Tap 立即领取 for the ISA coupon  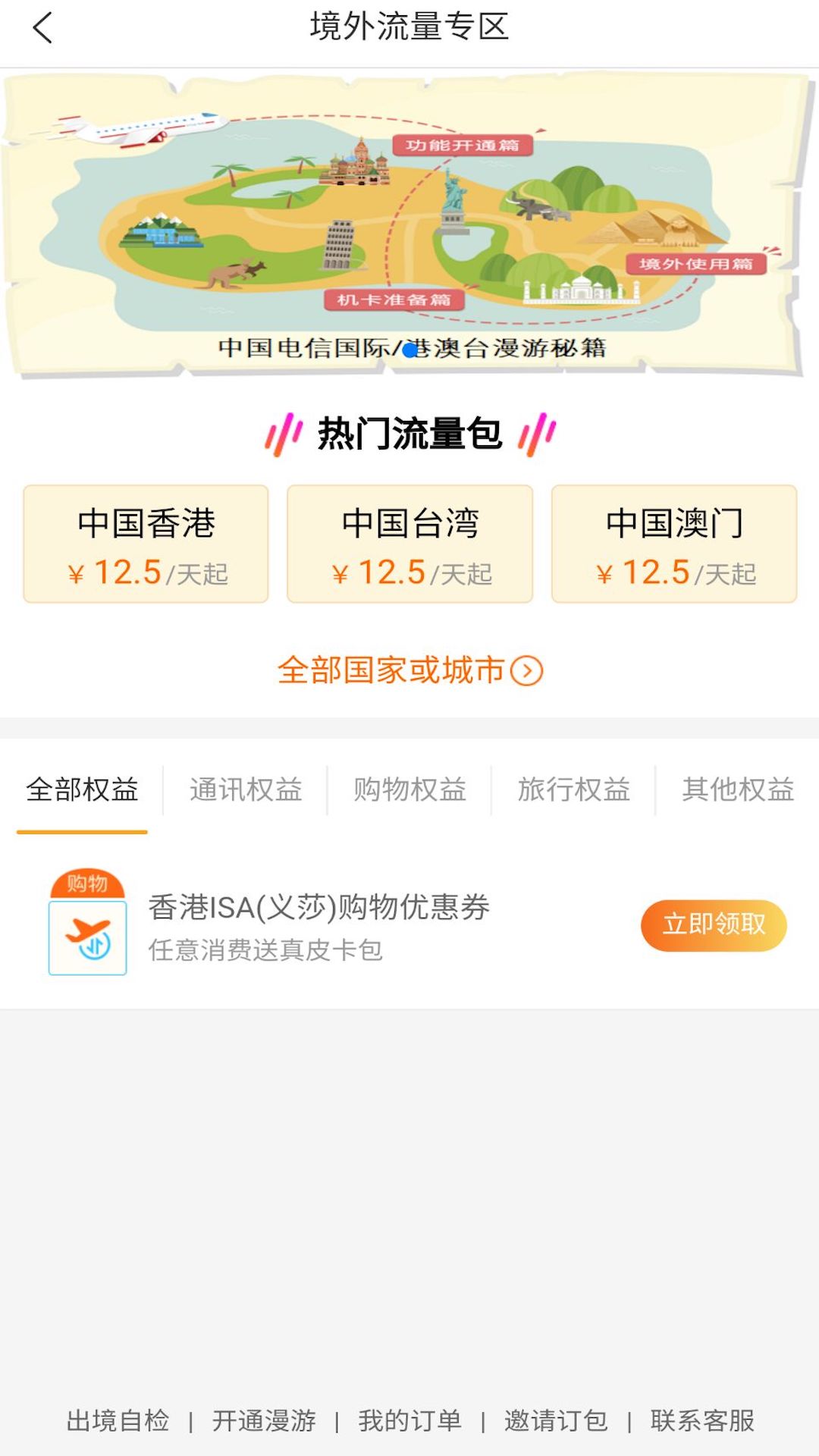pyautogui.click(x=714, y=925)
